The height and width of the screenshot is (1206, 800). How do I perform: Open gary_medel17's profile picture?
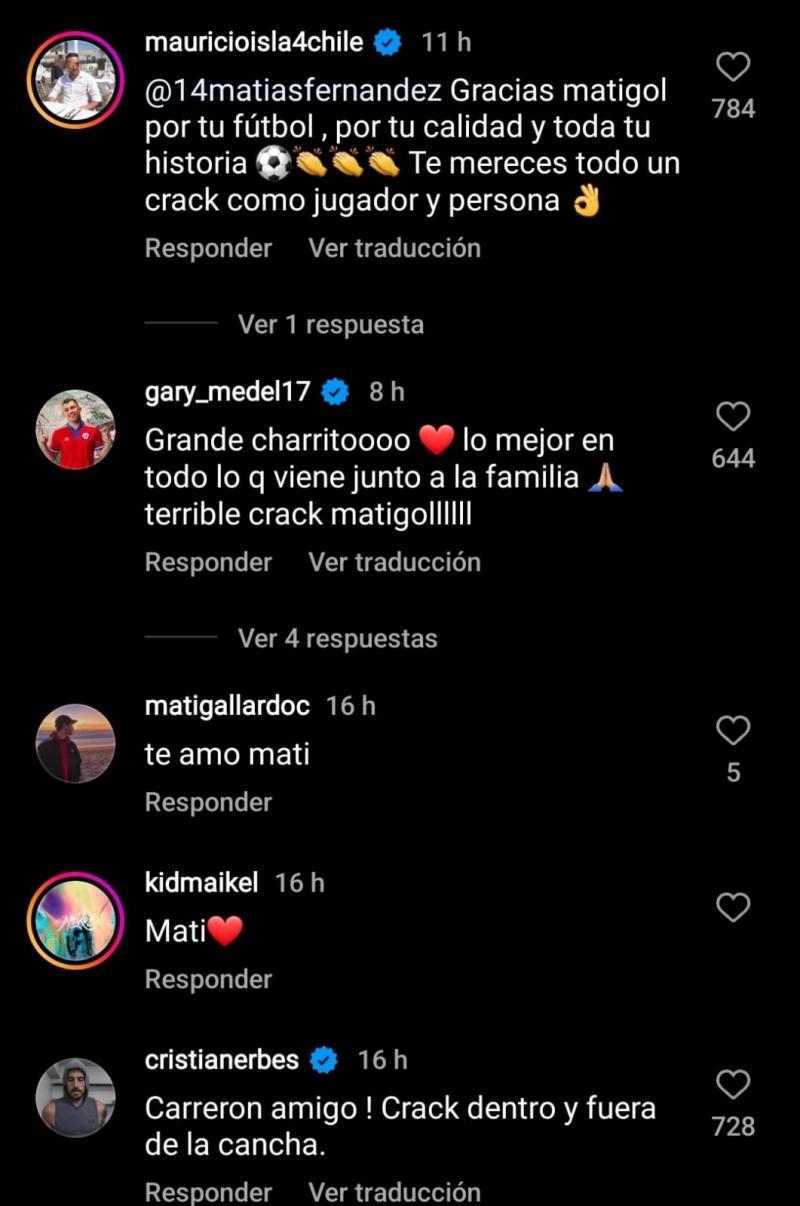pyautogui.click(x=75, y=426)
